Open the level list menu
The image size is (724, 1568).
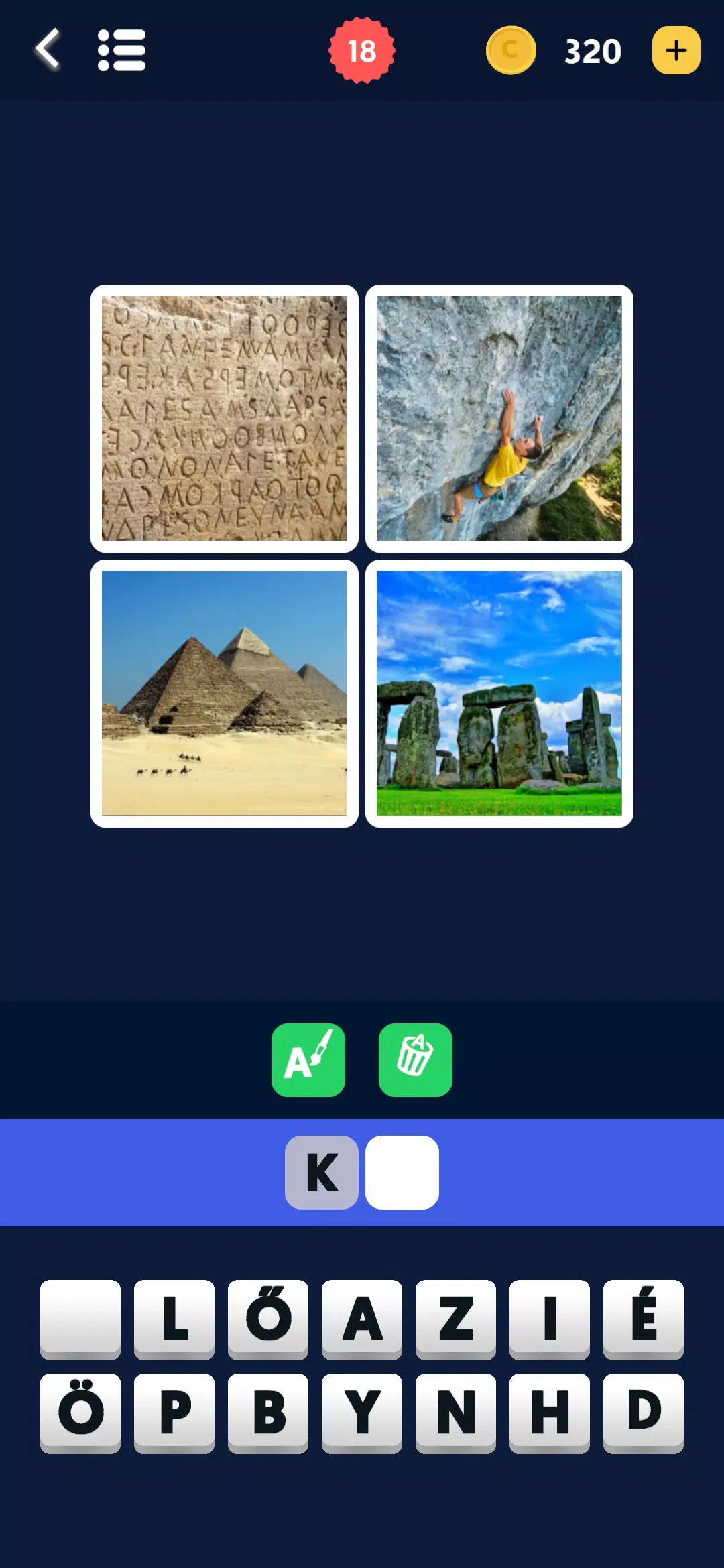point(121,50)
